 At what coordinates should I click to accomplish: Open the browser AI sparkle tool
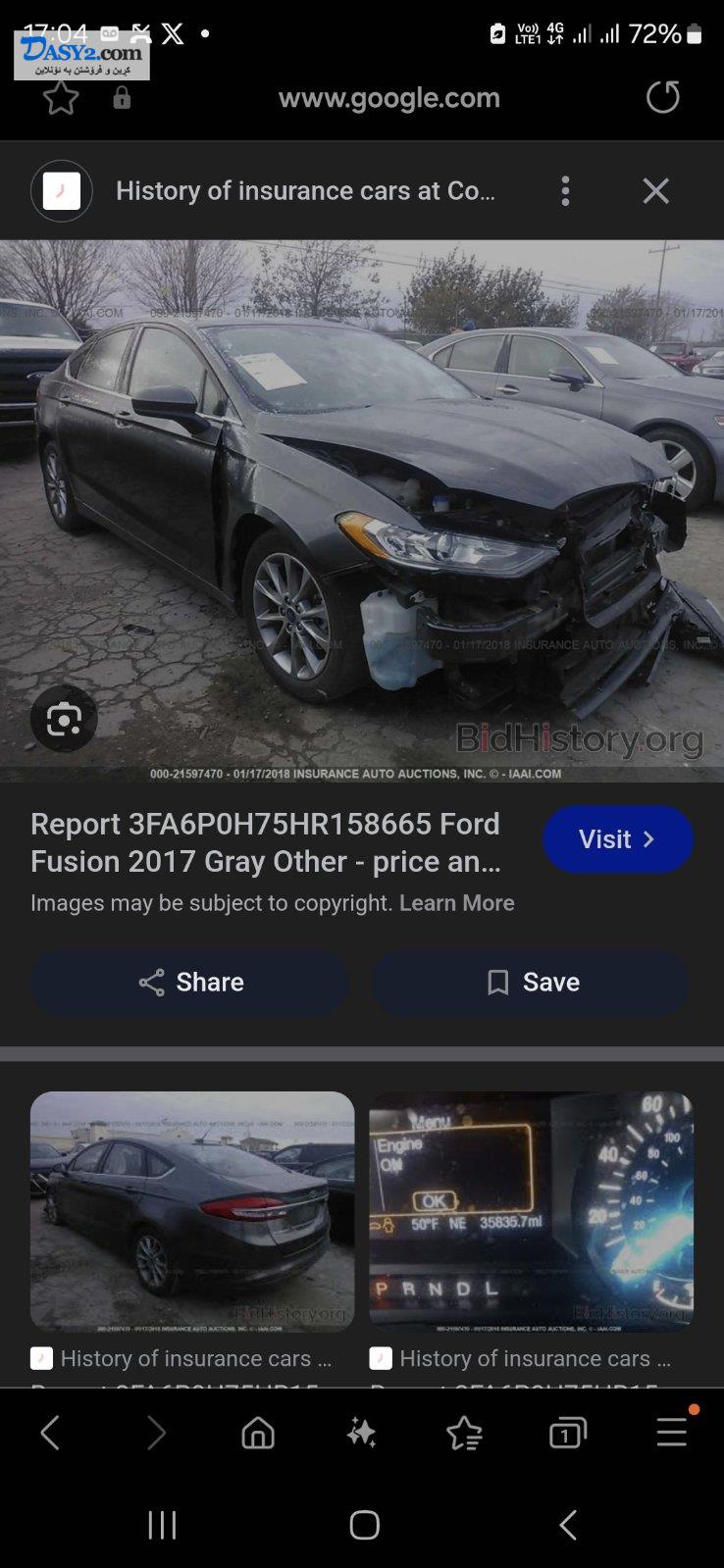361,1434
